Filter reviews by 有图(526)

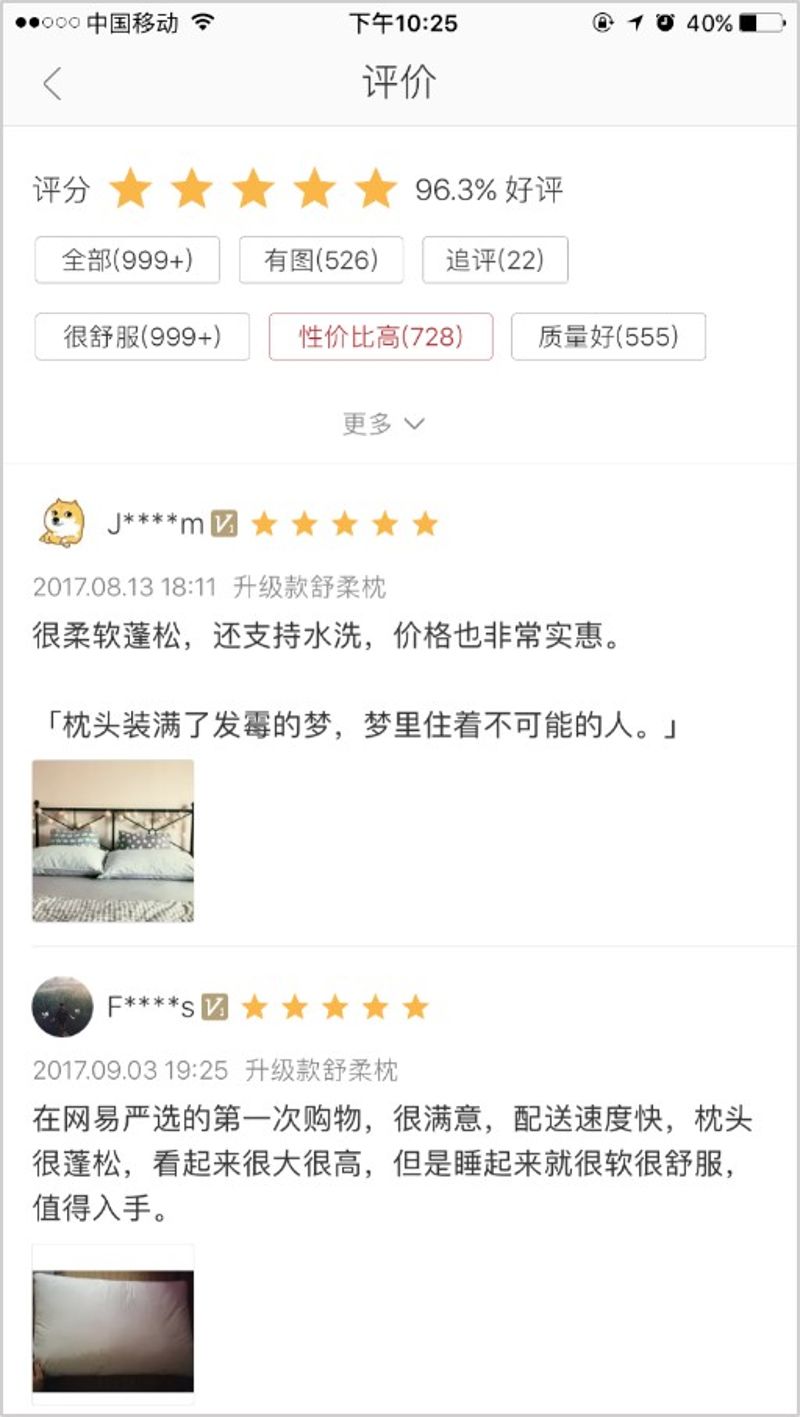[321, 261]
